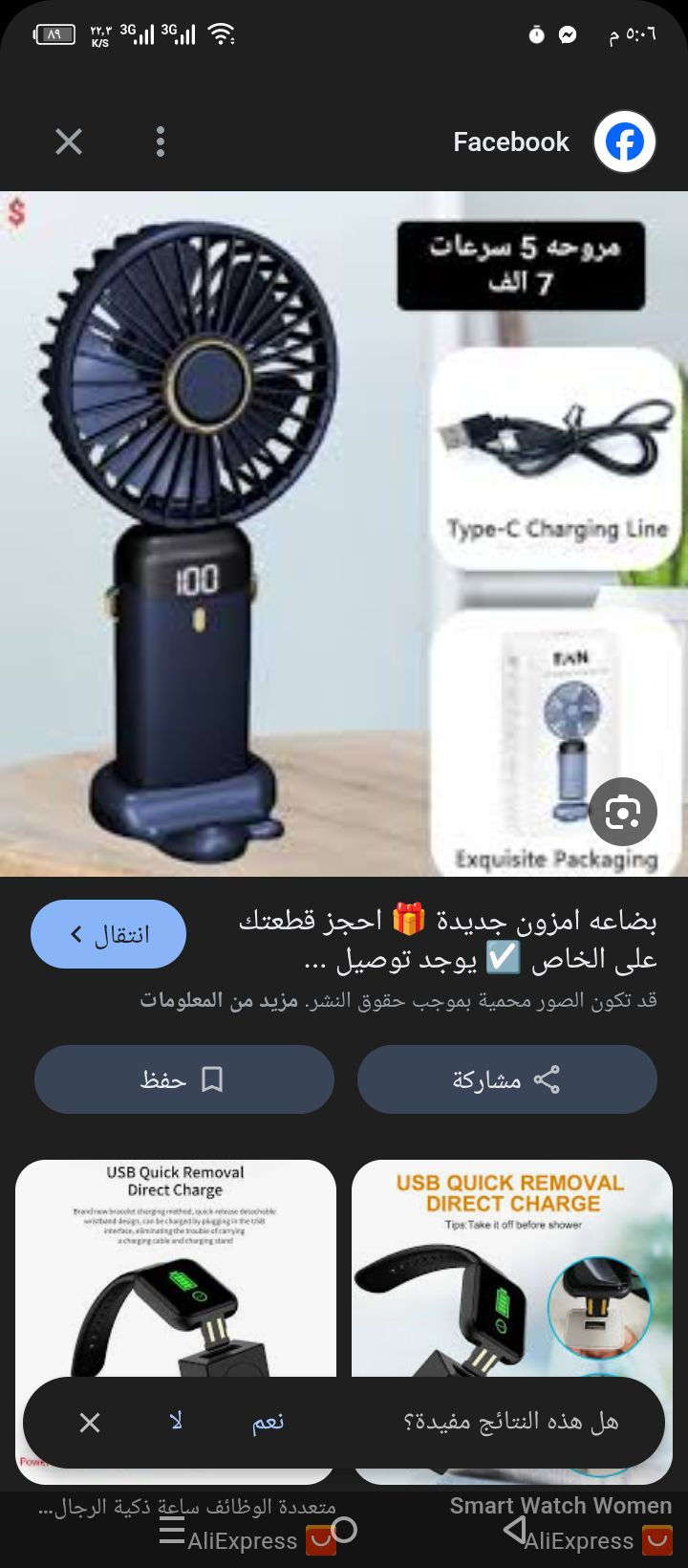This screenshot has height=1568, width=688.
Task: Save image with حفظ button
Action: point(183,1079)
